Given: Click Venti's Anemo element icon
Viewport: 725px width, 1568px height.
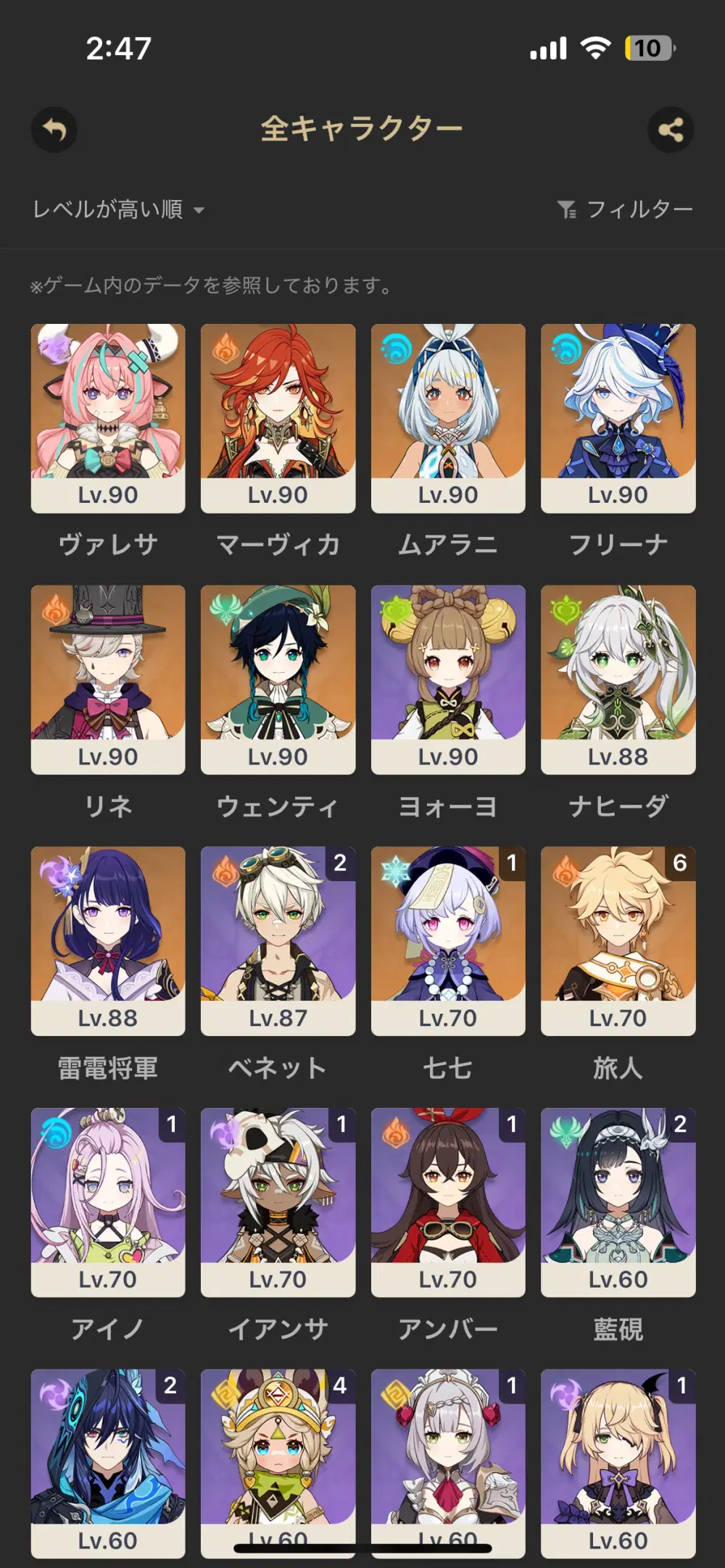Looking at the screenshot, I should (225, 611).
